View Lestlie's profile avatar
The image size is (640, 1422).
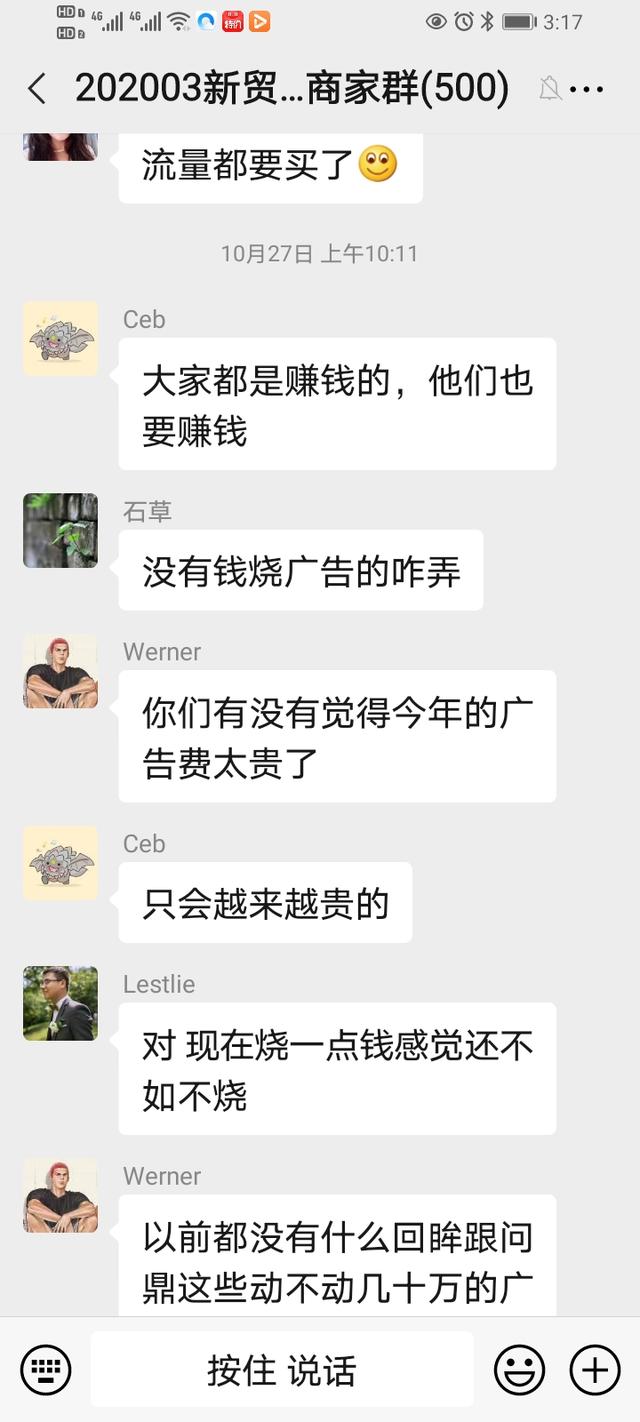(x=61, y=1003)
